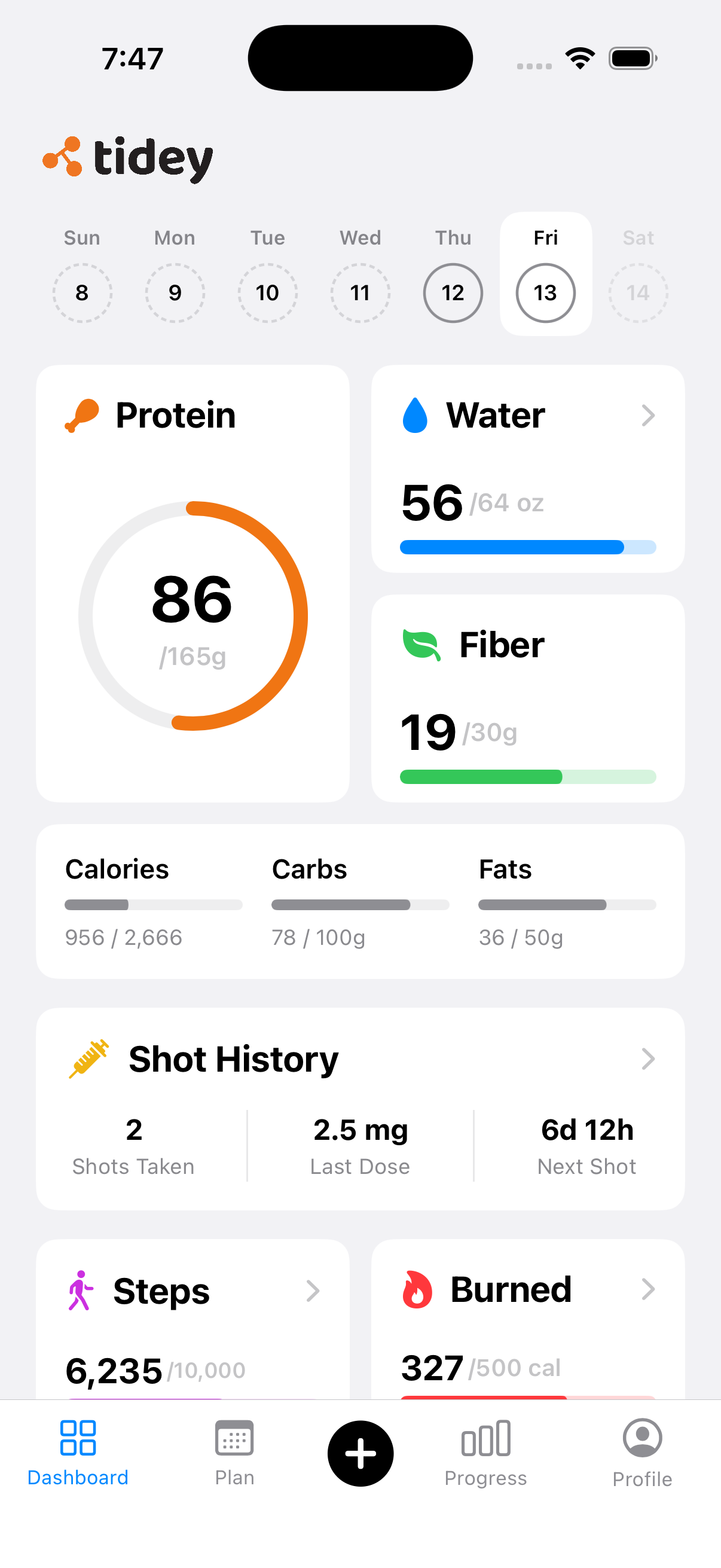Expand the Water card details
This screenshot has height=1568, width=721.
(649, 416)
